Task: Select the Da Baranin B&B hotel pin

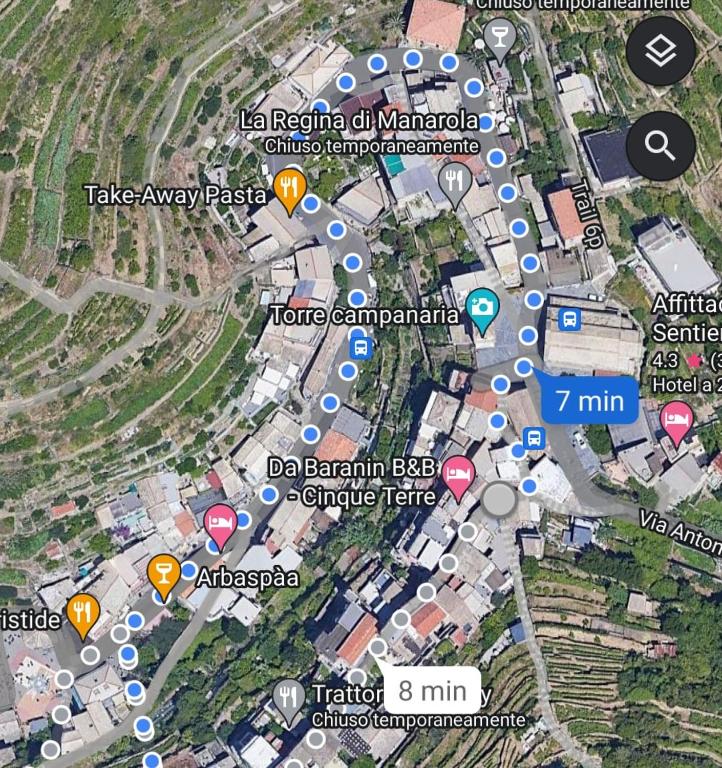Action: (458, 475)
